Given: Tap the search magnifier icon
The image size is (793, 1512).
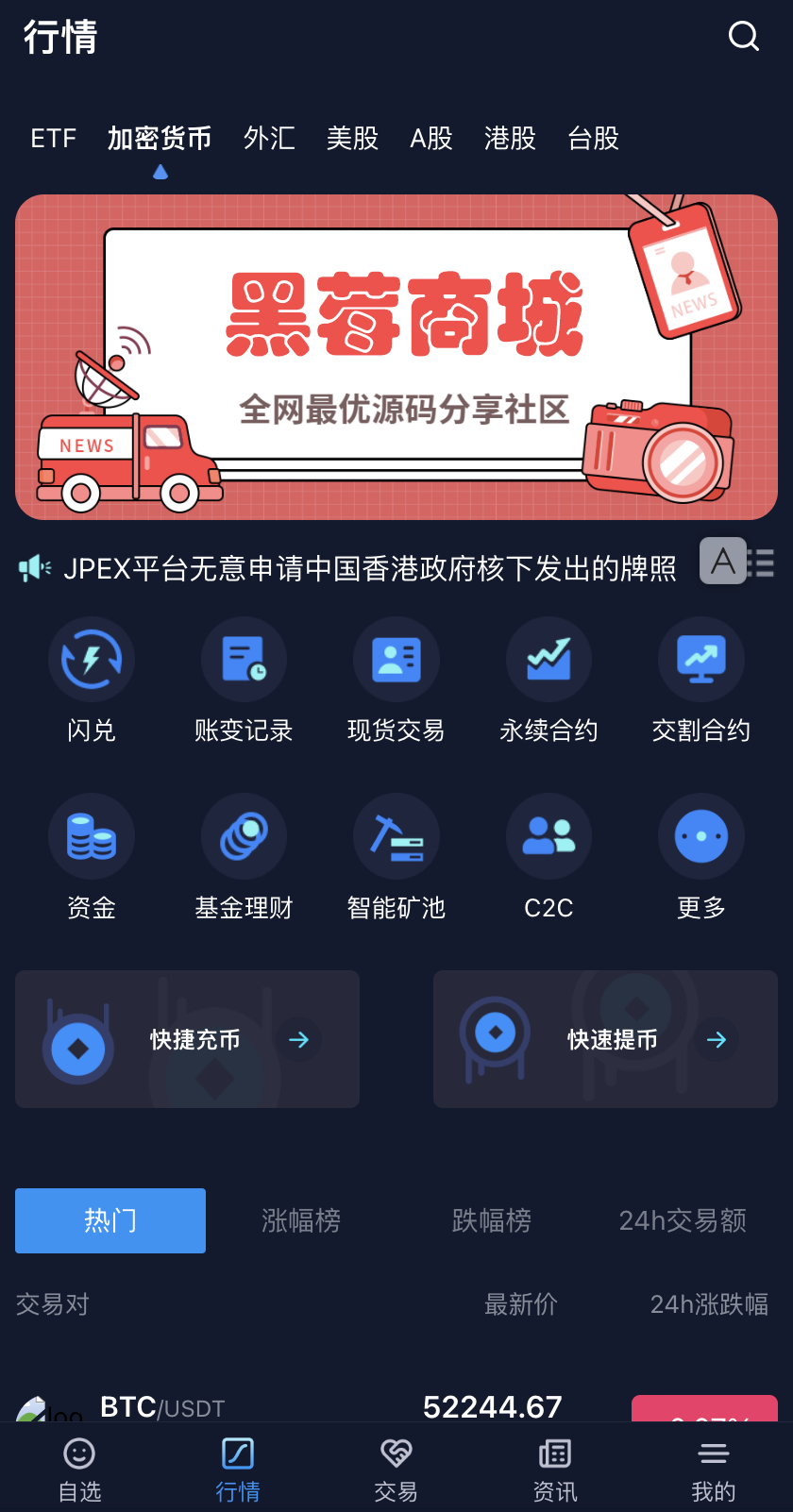Looking at the screenshot, I should 744,36.
